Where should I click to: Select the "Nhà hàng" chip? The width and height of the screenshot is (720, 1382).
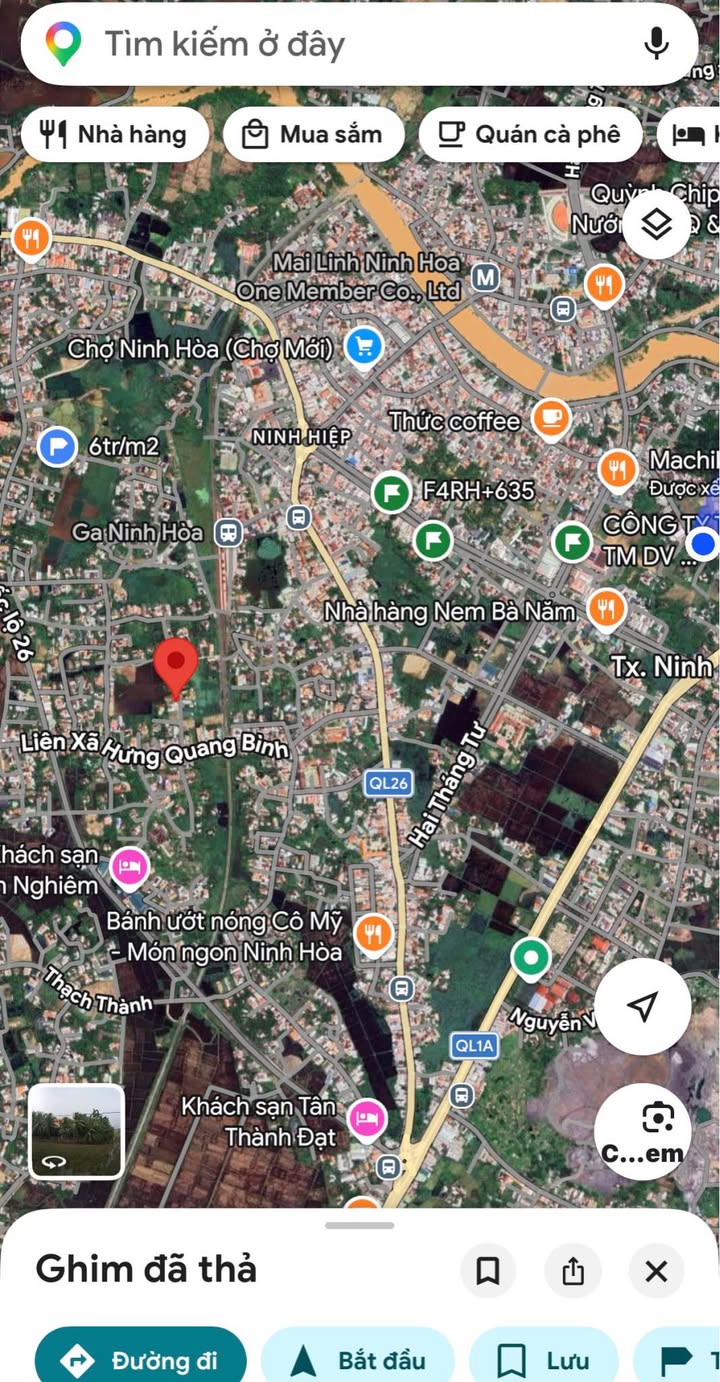[114, 135]
